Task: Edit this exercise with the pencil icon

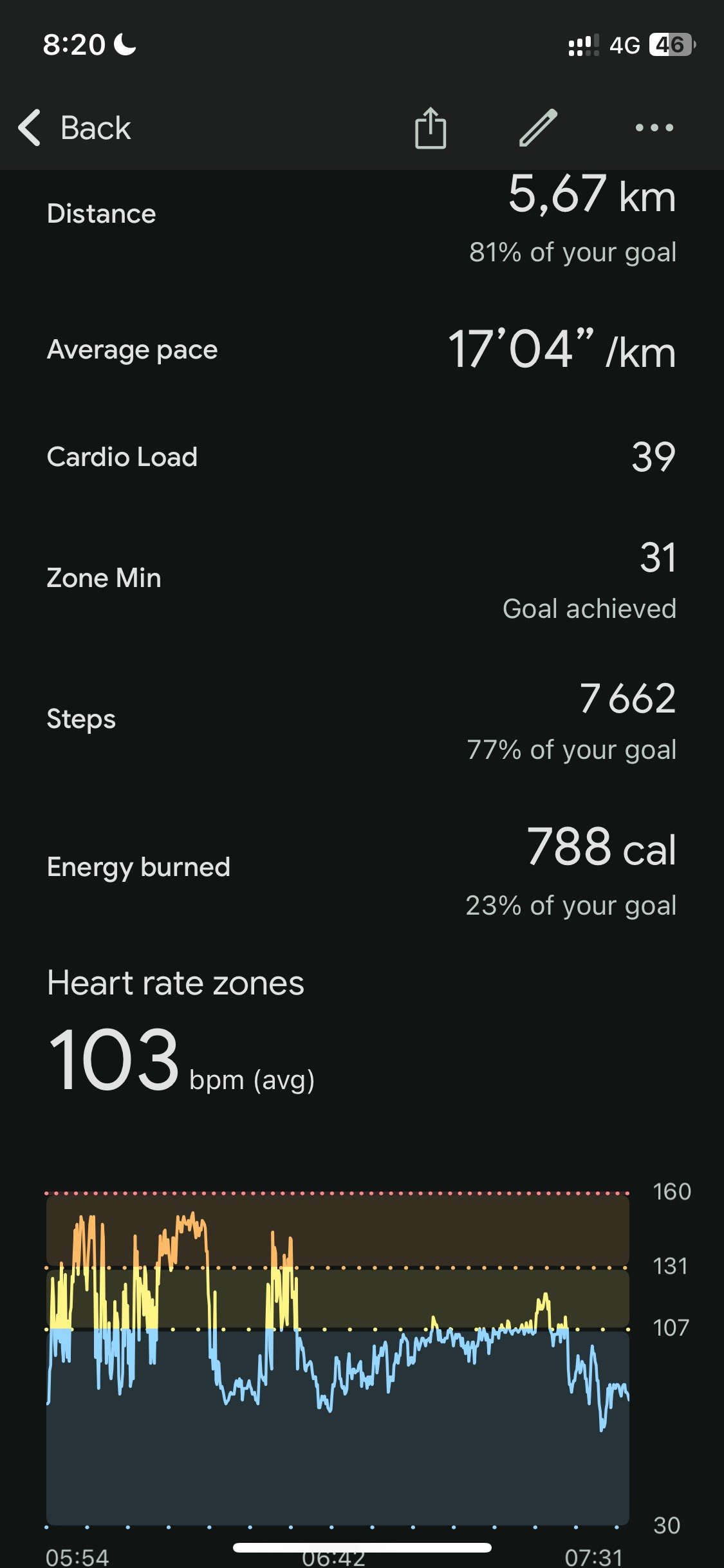Action: (538, 127)
